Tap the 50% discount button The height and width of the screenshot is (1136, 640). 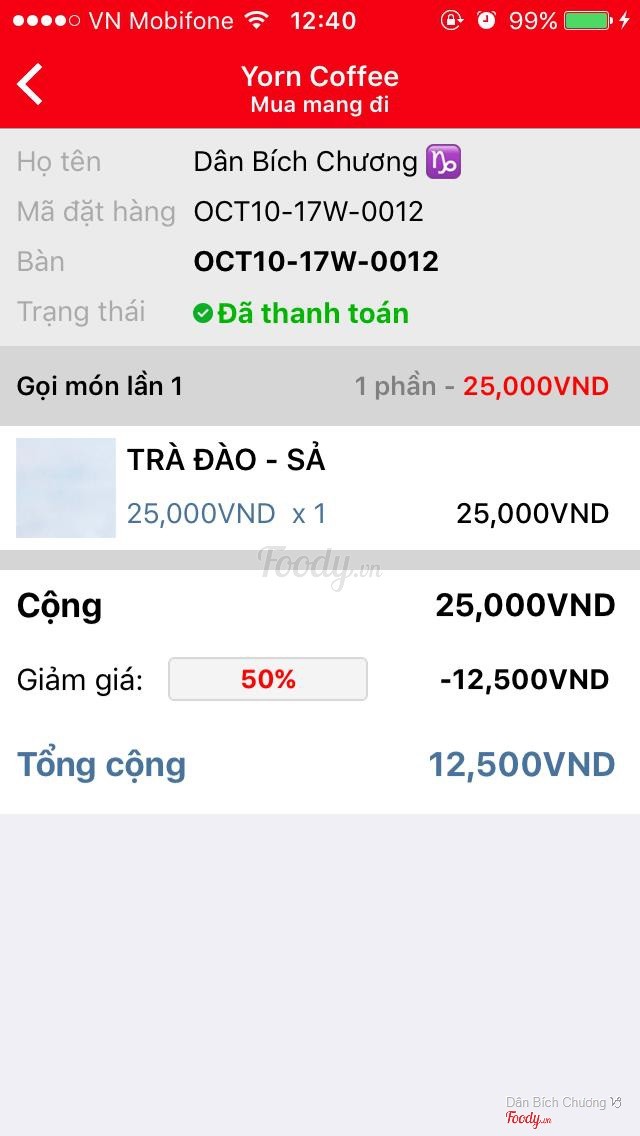point(268,680)
